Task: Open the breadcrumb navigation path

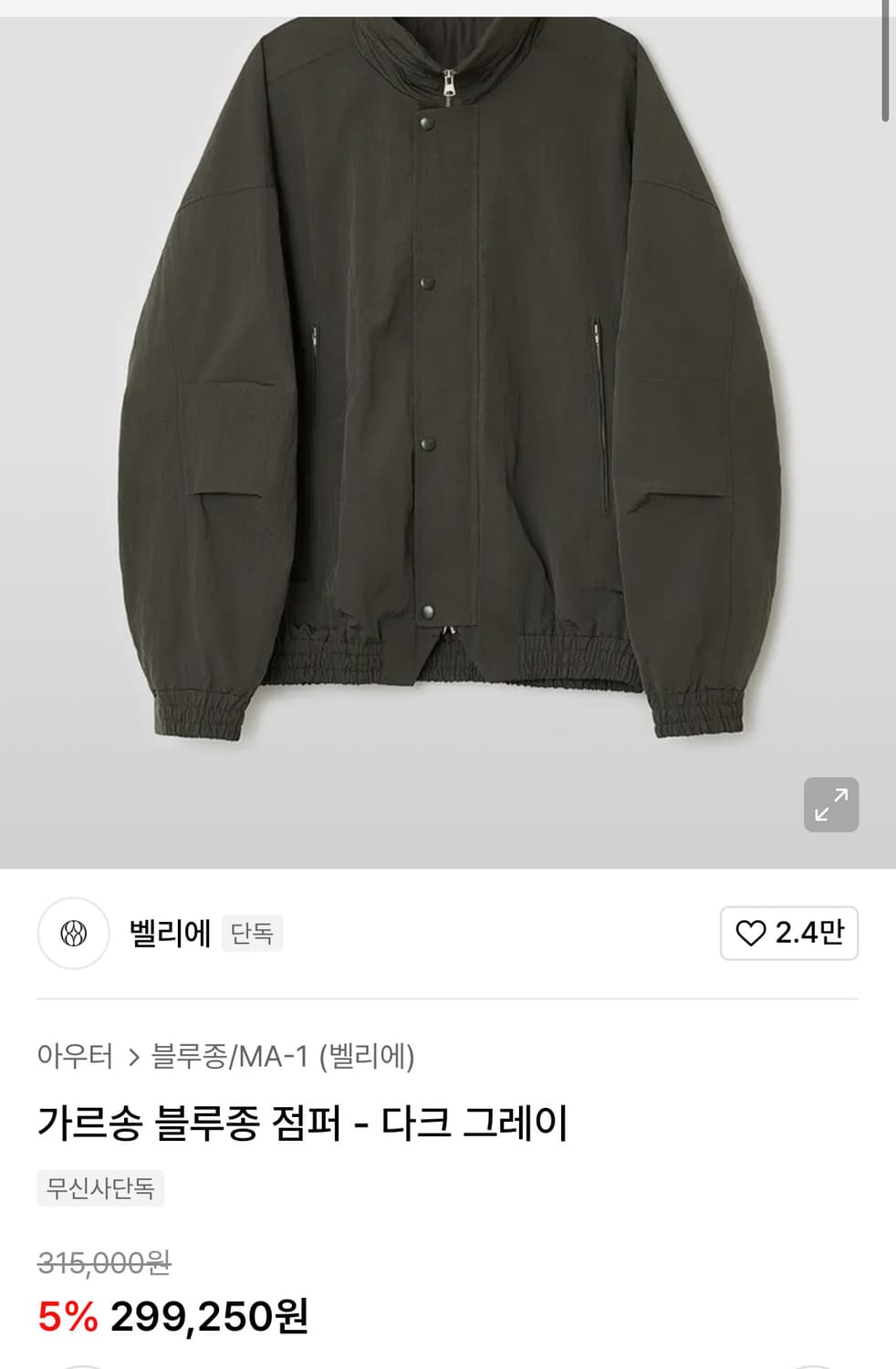Action: 228,1057
